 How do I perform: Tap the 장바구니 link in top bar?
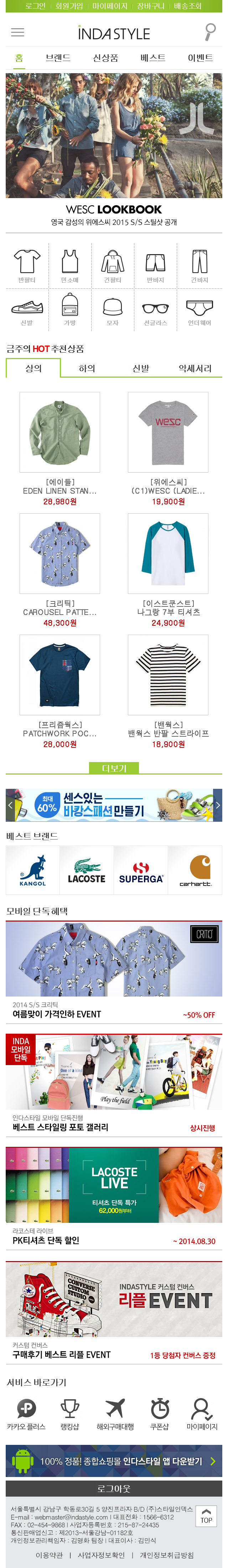pyautogui.click(x=150, y=5)
